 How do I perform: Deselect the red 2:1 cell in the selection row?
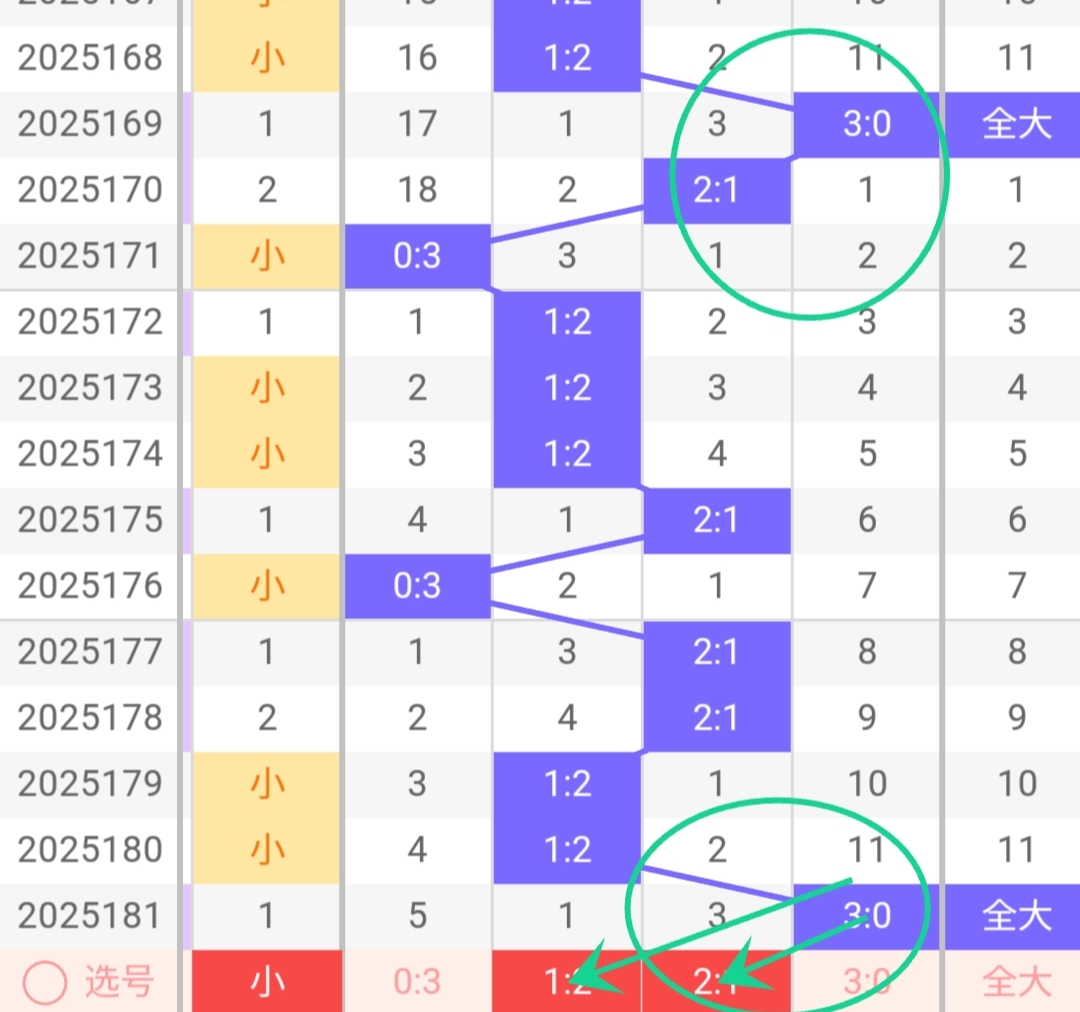716,983
